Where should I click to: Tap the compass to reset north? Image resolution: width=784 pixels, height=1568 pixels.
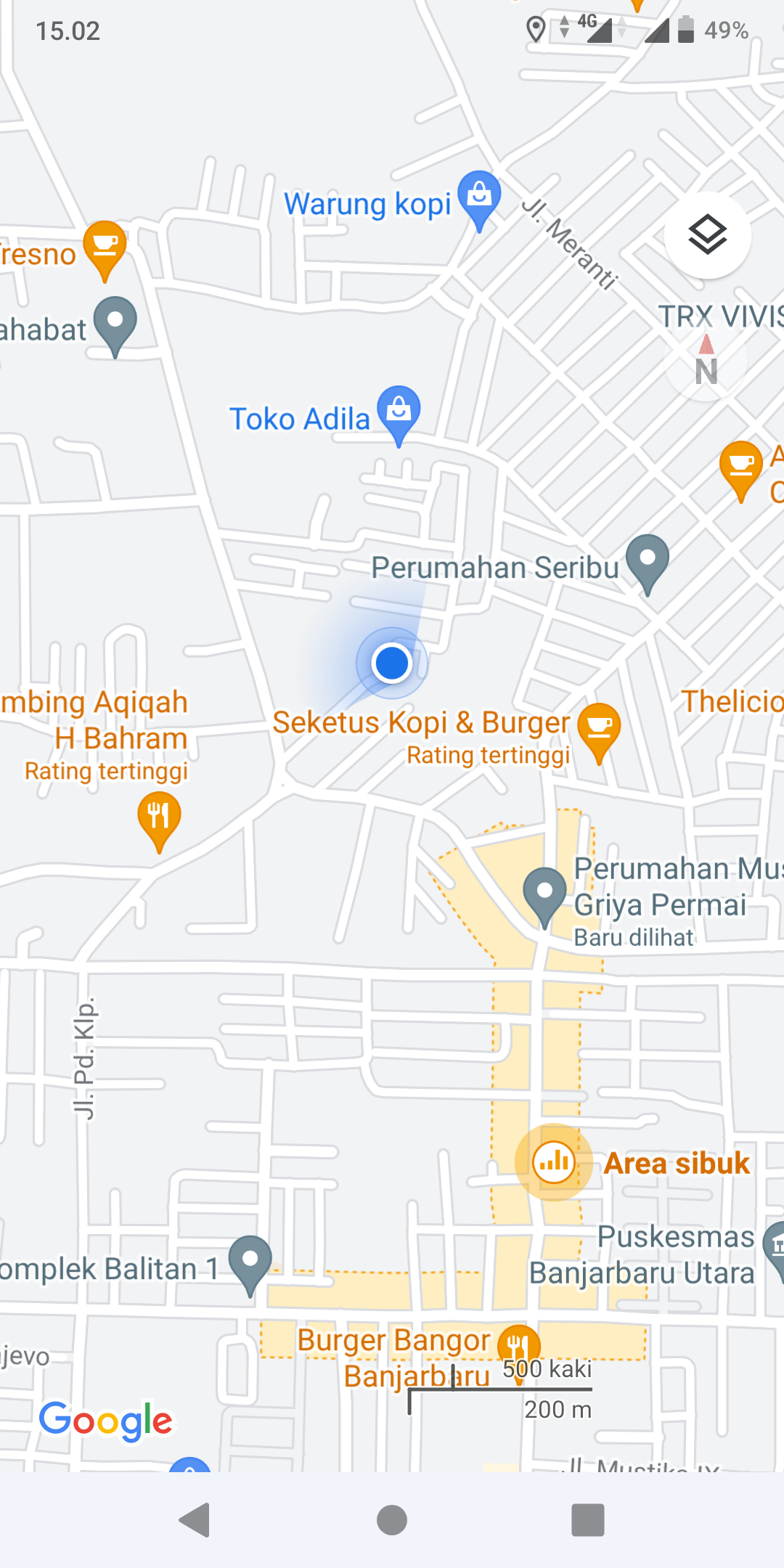pyautogui.click(x=706, y=361)
